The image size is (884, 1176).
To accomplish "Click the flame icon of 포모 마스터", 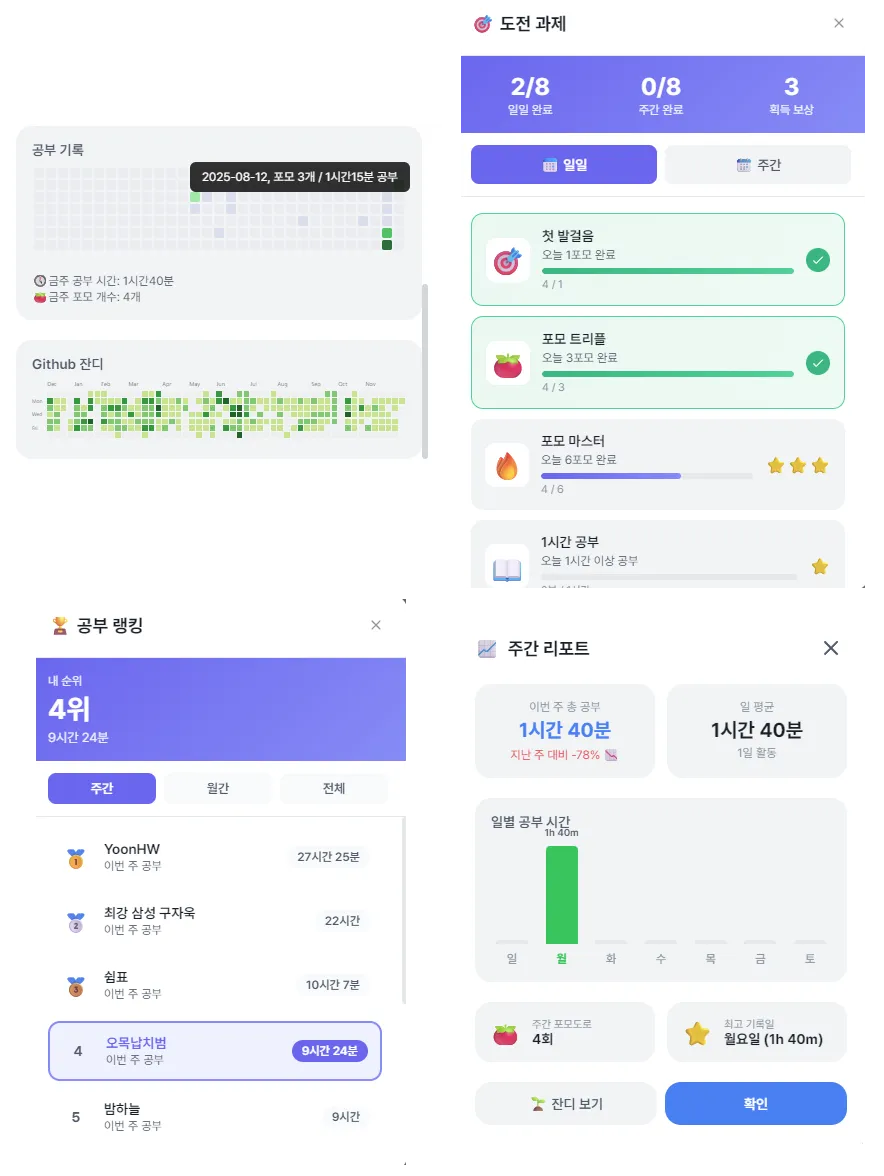I will (507, 464).
